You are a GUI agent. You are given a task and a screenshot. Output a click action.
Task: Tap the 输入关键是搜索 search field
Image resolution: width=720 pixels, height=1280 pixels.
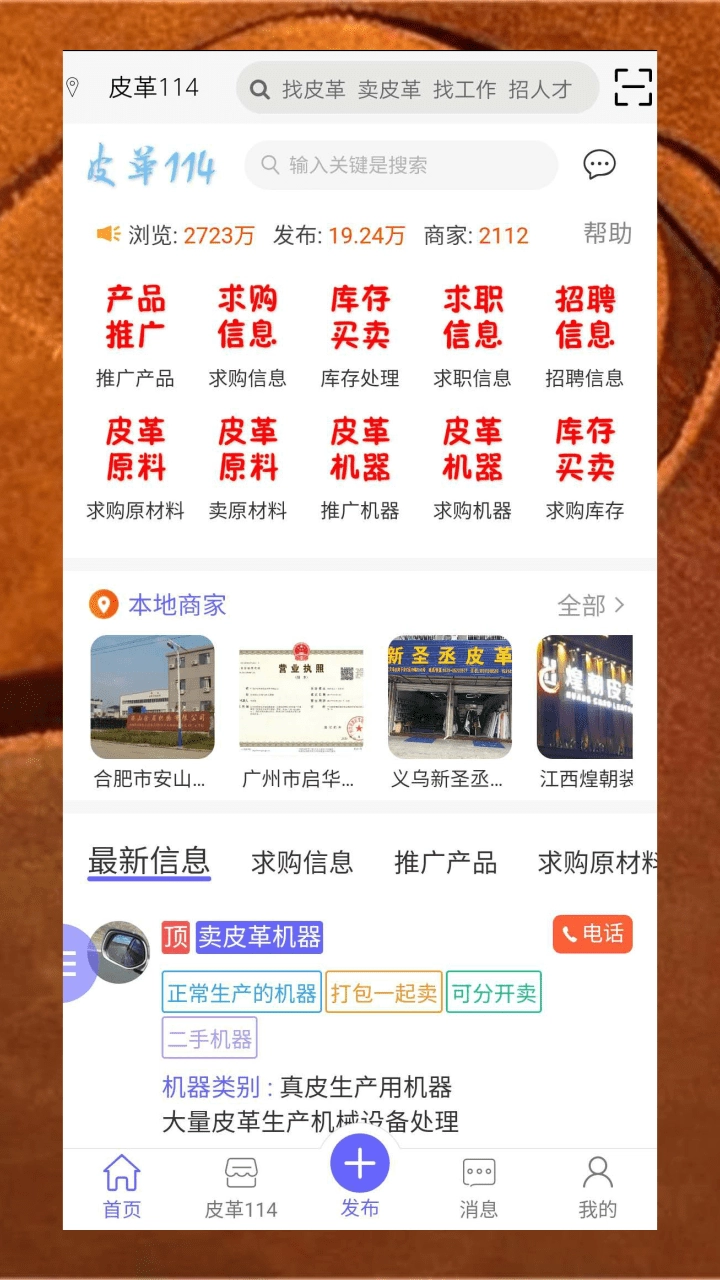400,164
